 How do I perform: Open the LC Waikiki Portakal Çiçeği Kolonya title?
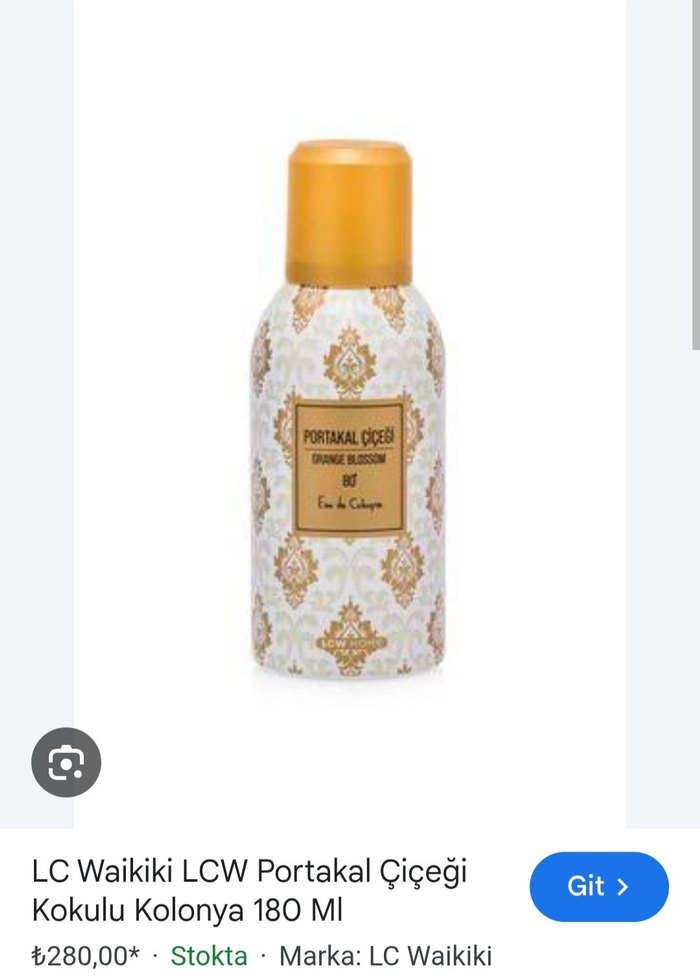(x=250, y=891)
